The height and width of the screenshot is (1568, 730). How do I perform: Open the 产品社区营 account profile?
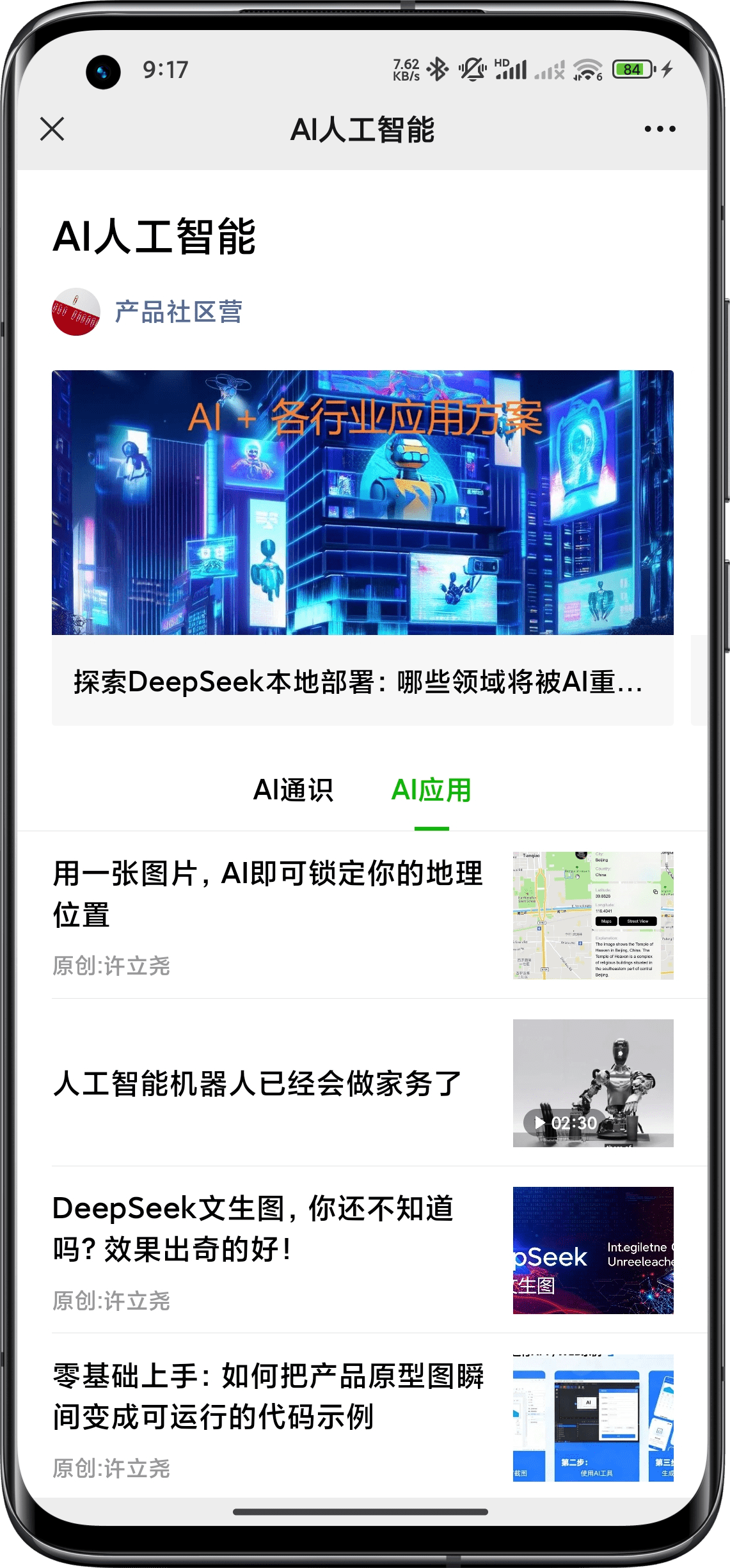(x=178, y=312)
